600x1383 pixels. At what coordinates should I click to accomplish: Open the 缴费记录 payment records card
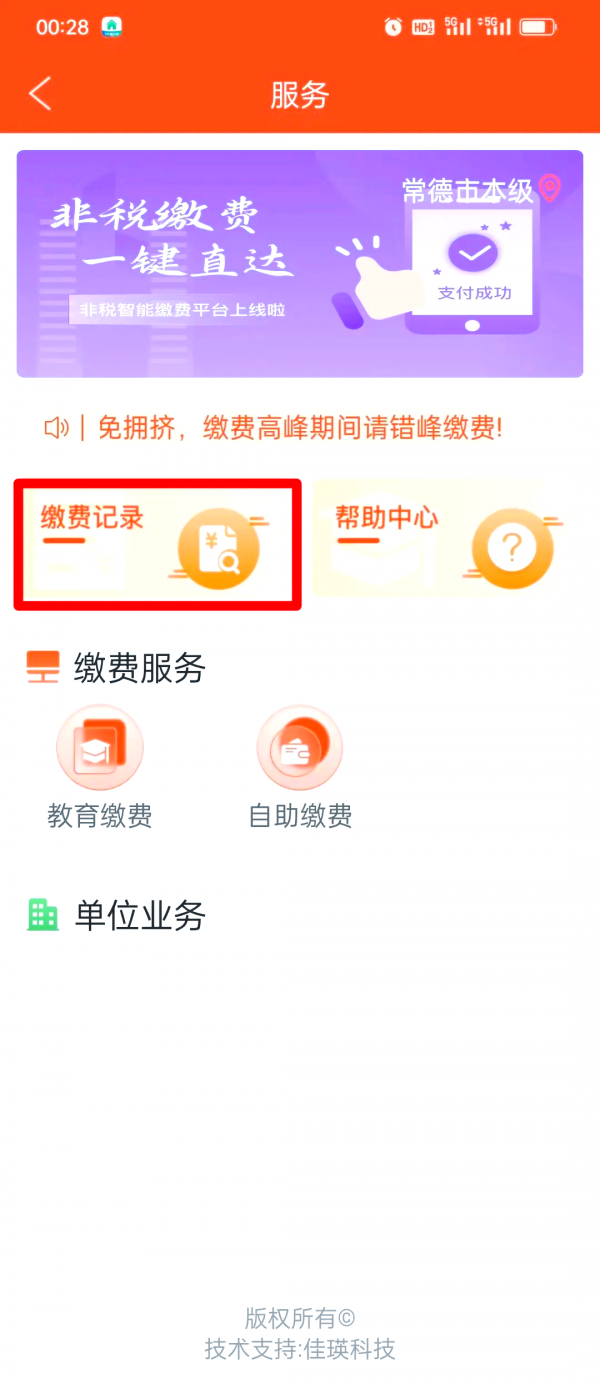[x=157, y=544]
